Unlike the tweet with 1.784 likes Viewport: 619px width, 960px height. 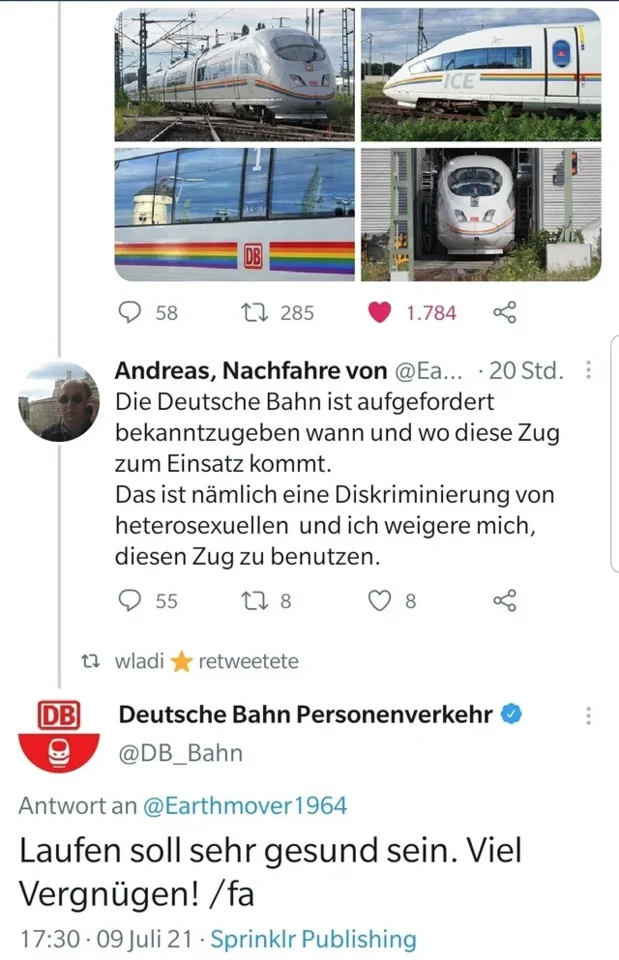(x=380, y=313)
